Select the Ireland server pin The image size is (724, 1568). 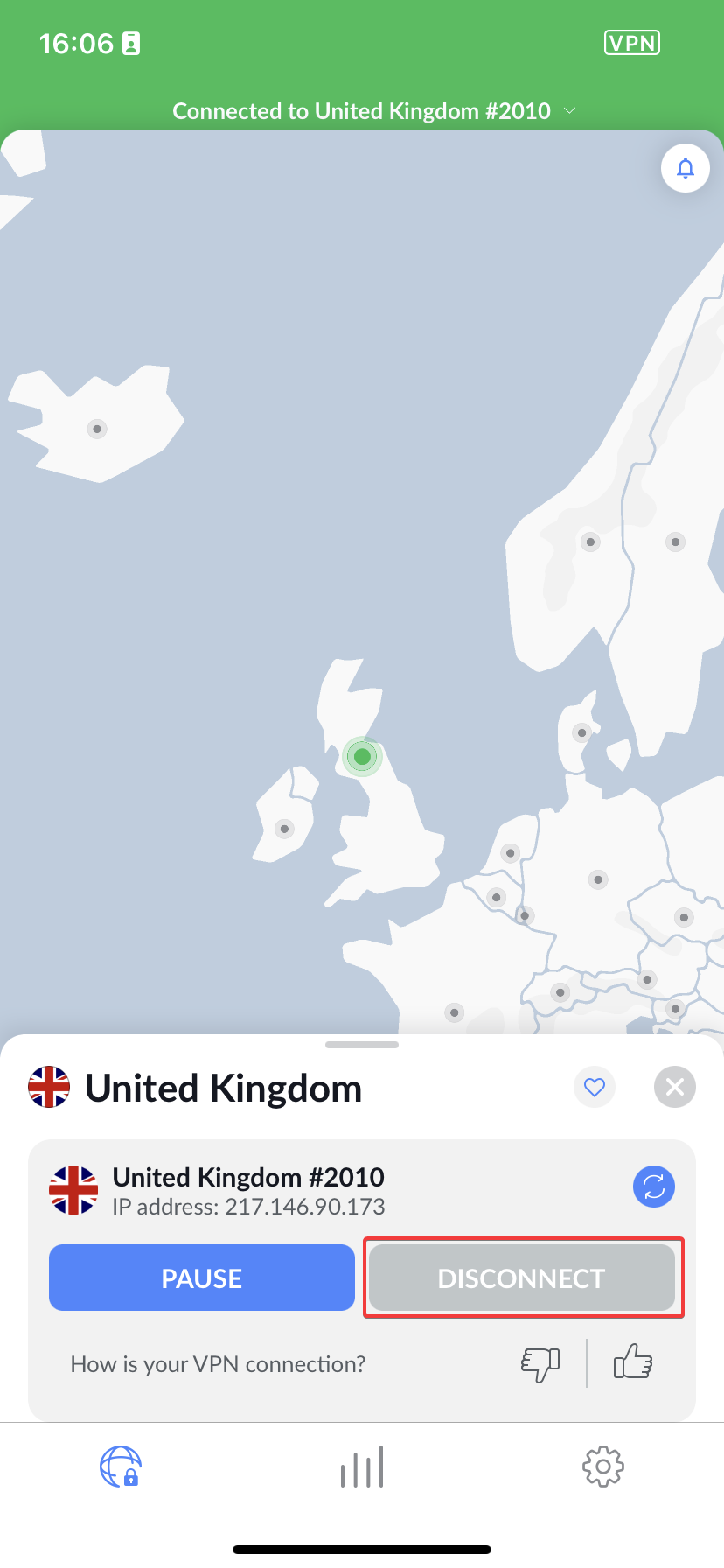[284, 829]
